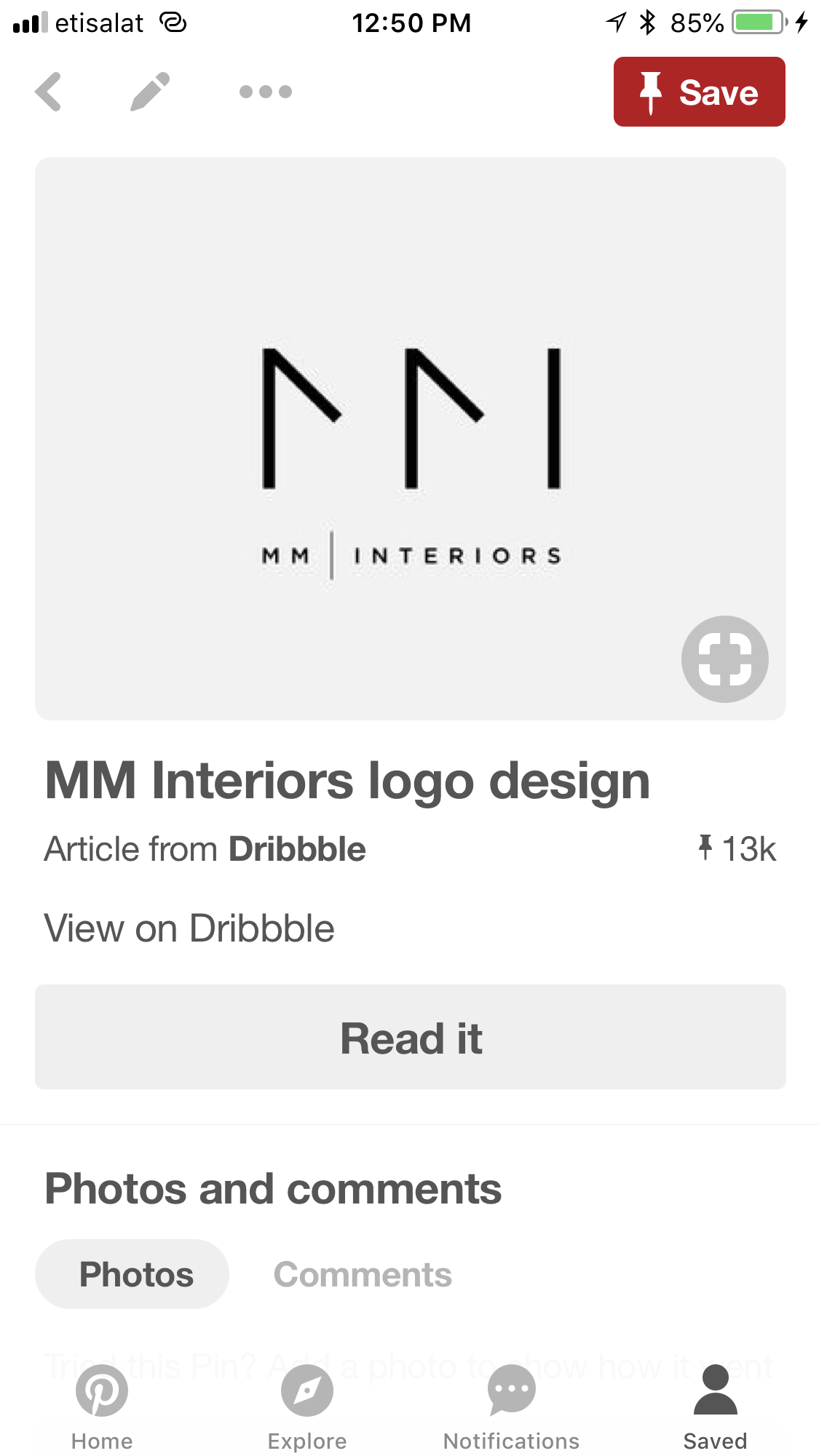Open the MM Interiors logo image
This screenshot has height=1456, width=819.
click(x=411, y=438)
